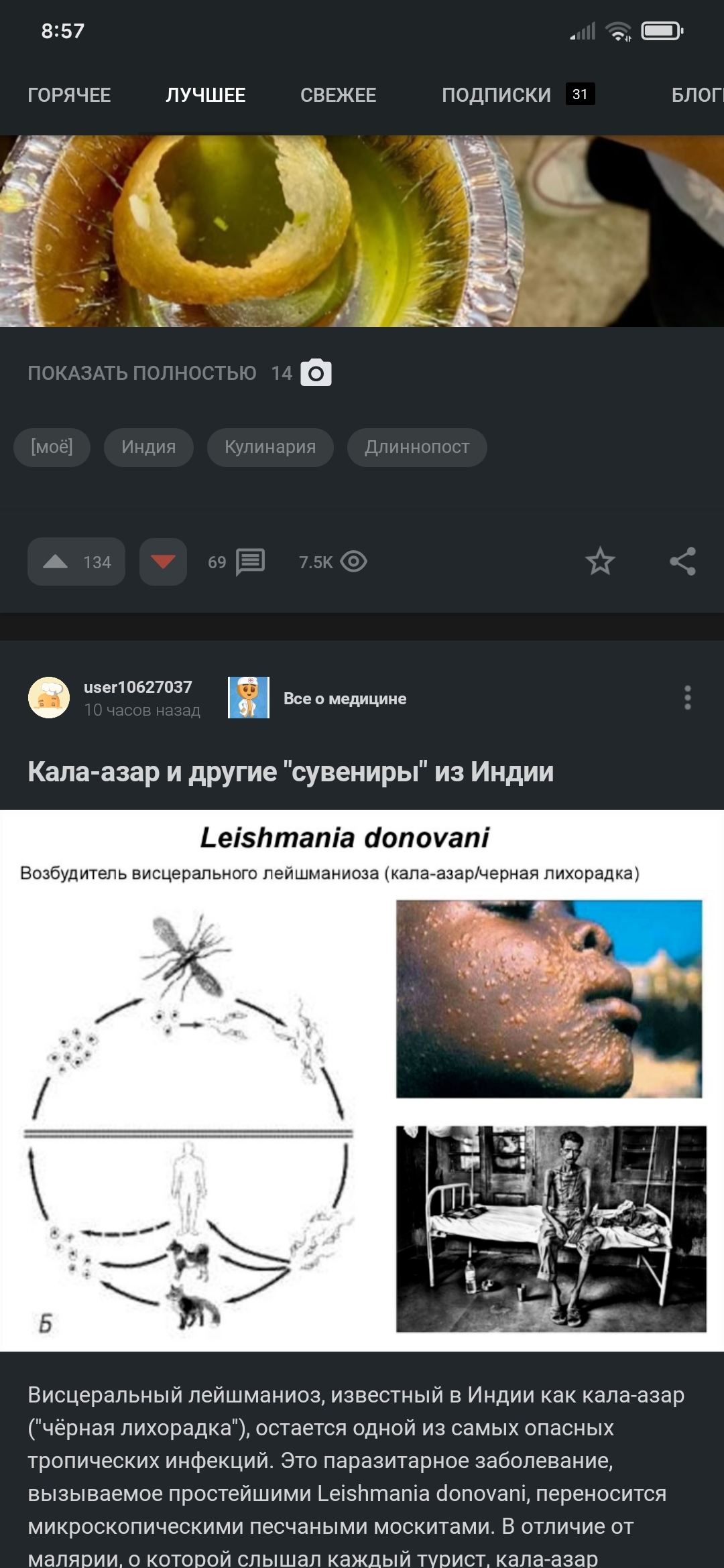Tap ПОКАЗАТЬ ПОЛНОСТЬЮ to expand the post

142,373
